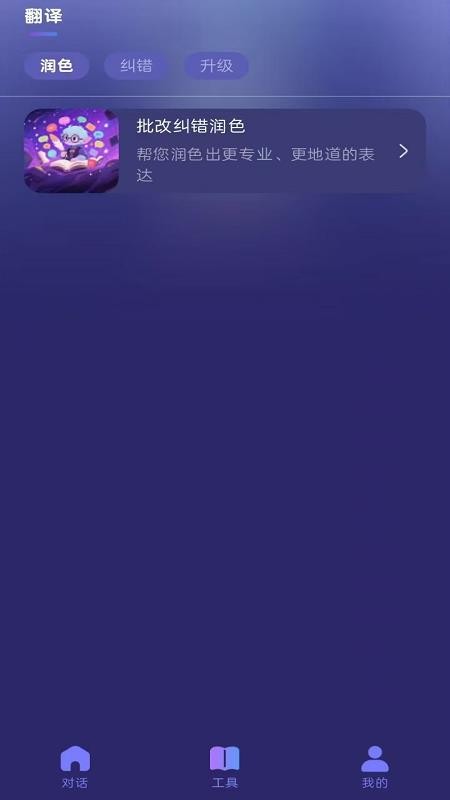450x800 pixels.
Task: Switch to the 我的 tab
Action: pos(375,767)
